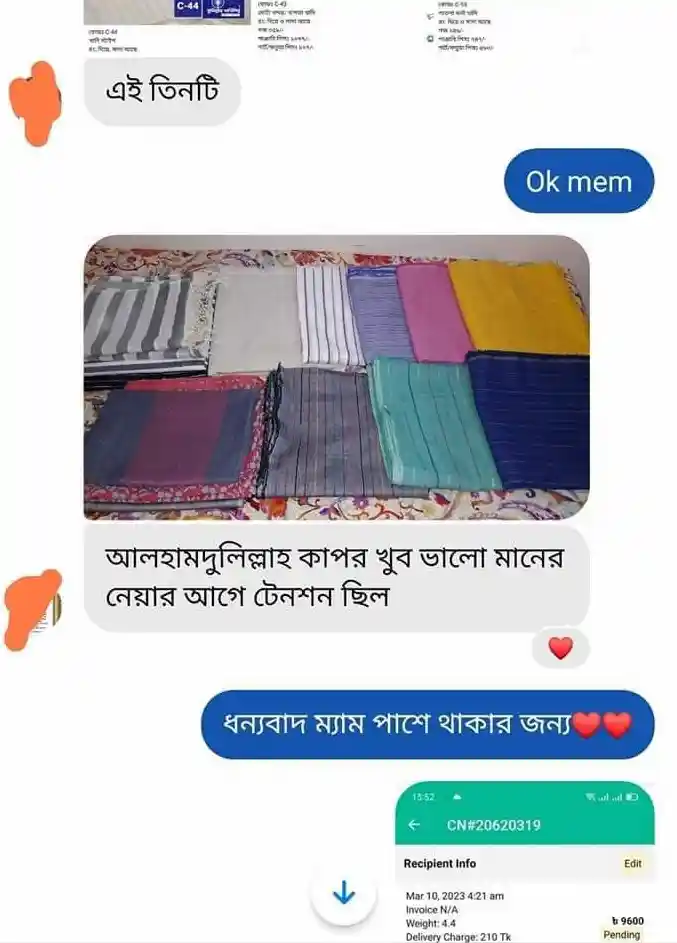View the heart reaction on the message

[561, 649]
